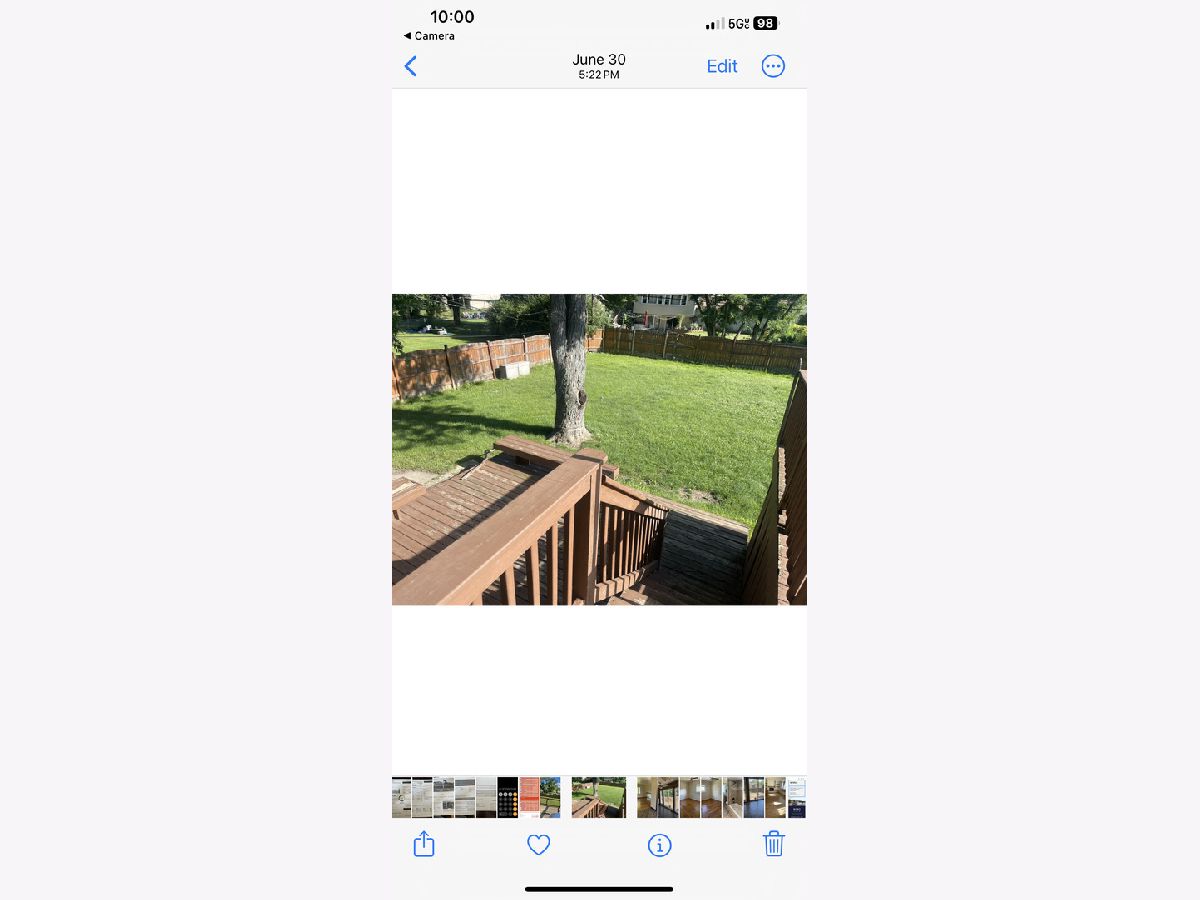Go back to the photo library
Viewport: 1200px width, 900px height.
(410, 66)
